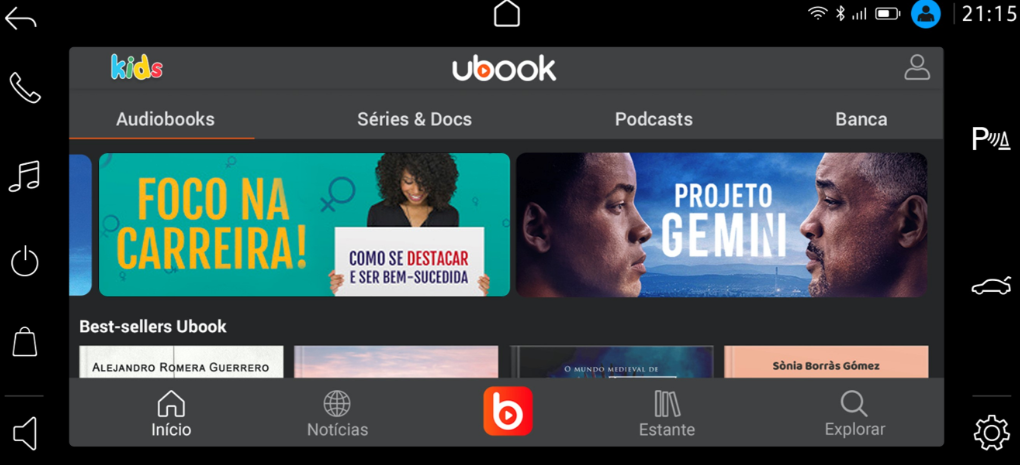Go to the Banca tab
Screen dimensions: 1020x465
point(861,119)
